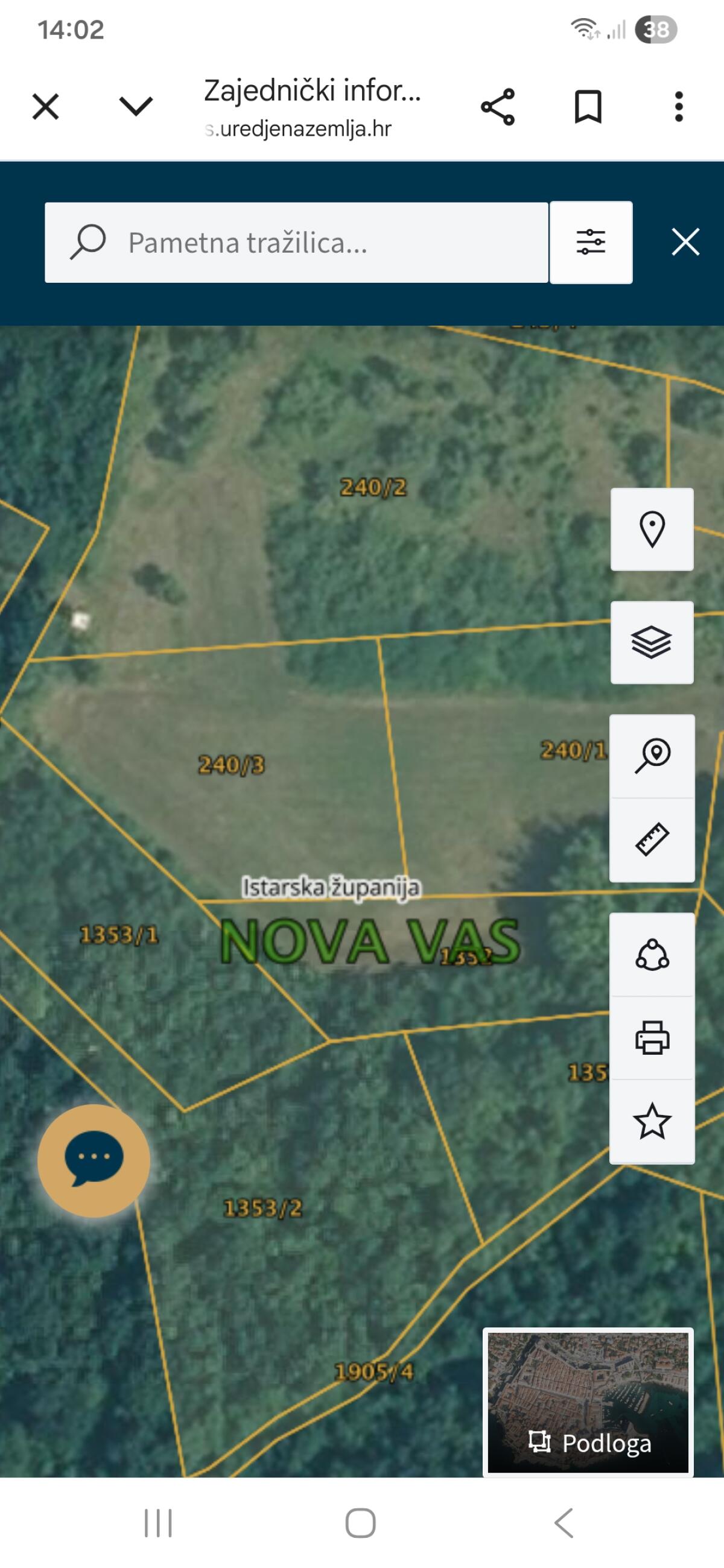
Task: Go back with the system back button
Action: pyautogui.click(x=564, y=1523)
